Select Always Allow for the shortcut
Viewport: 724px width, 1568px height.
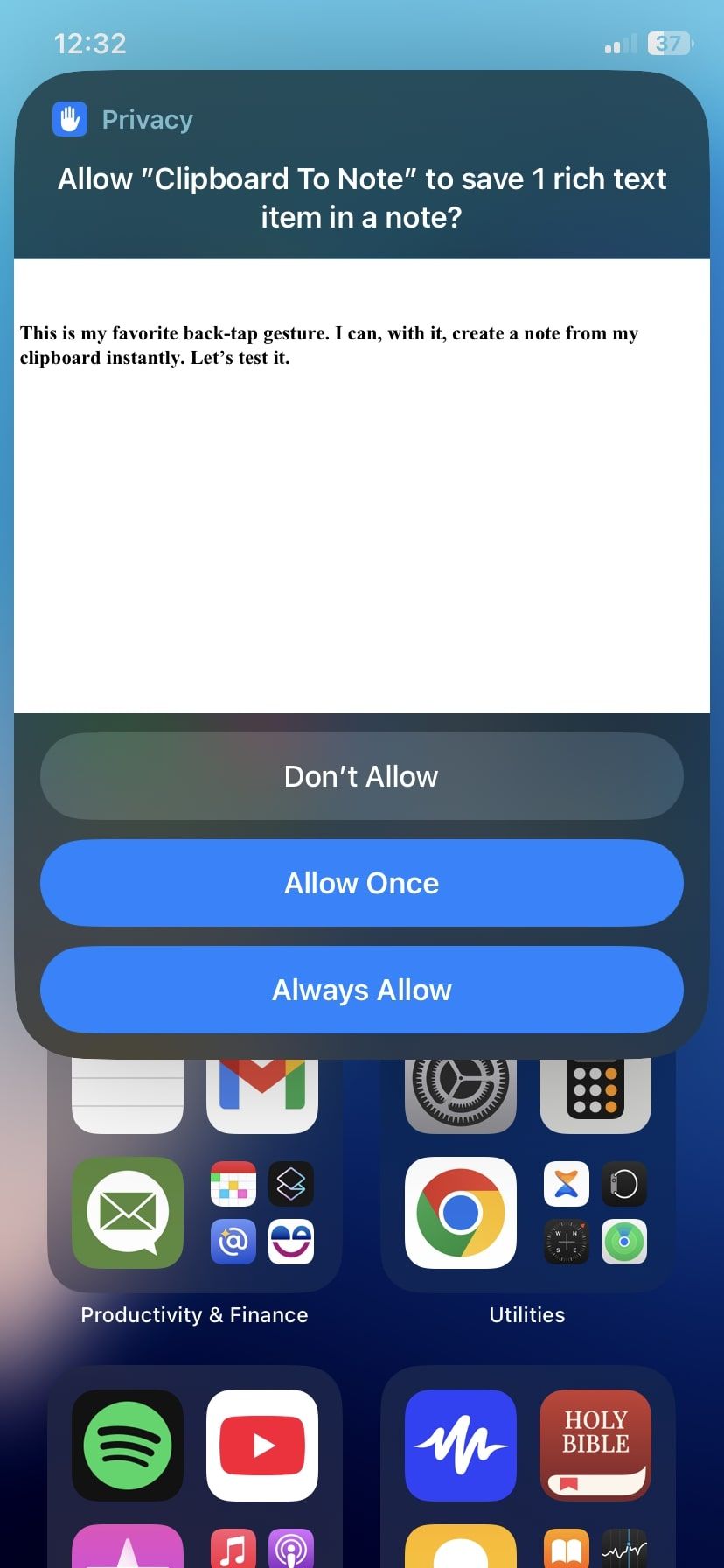tap(361, 990)
